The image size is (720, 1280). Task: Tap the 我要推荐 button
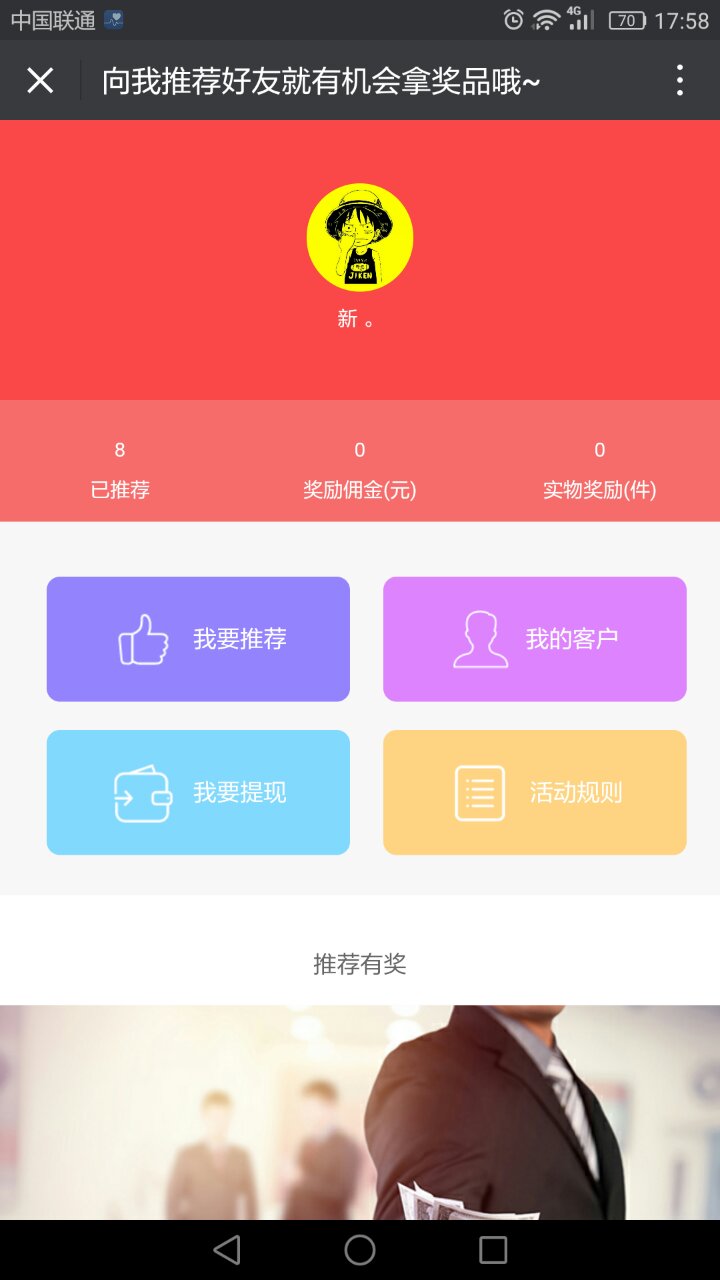click(x=198, y=639)
